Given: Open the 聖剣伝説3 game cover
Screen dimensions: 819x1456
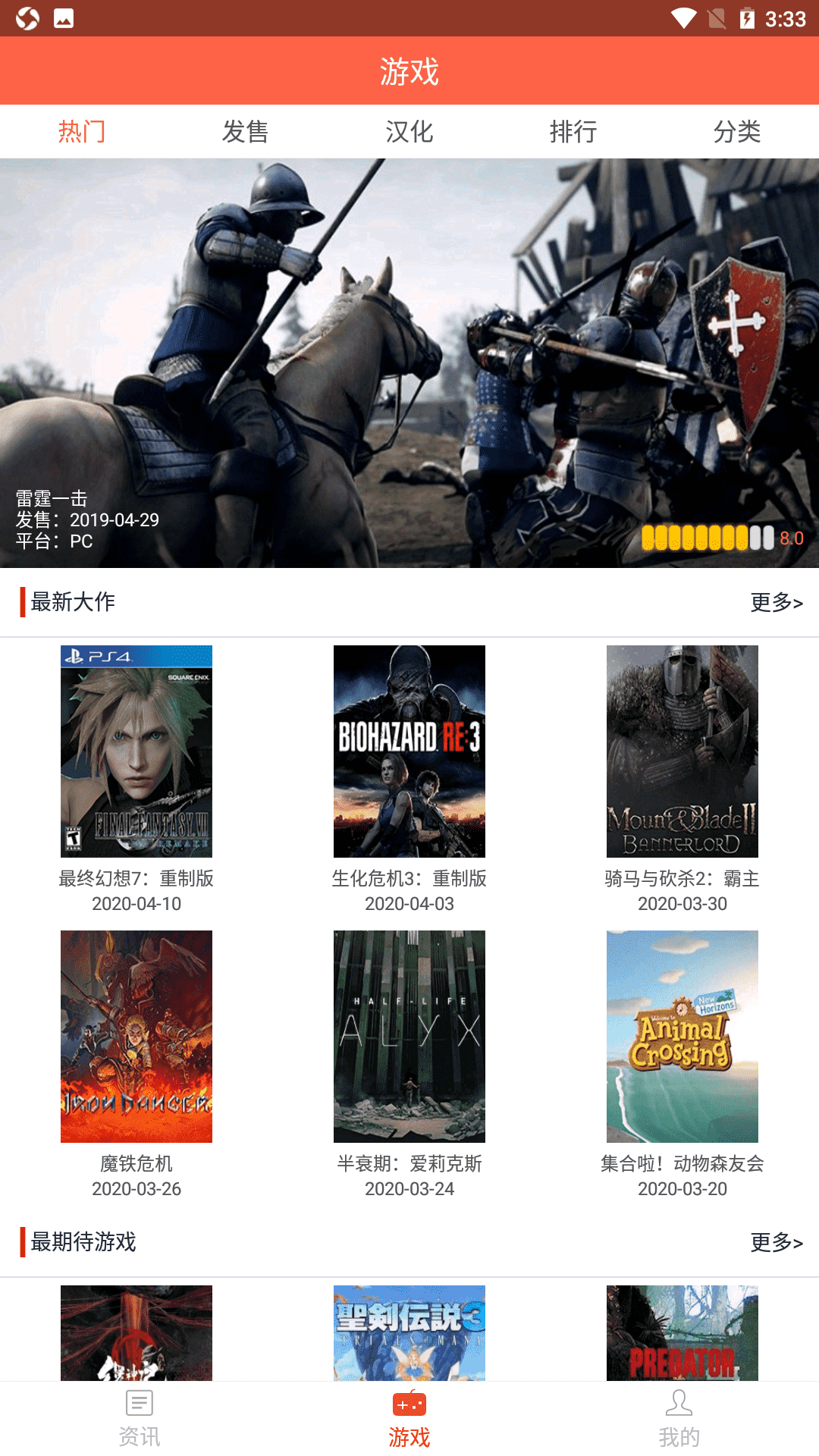Looking at the screenshot, I should 409,1332.
